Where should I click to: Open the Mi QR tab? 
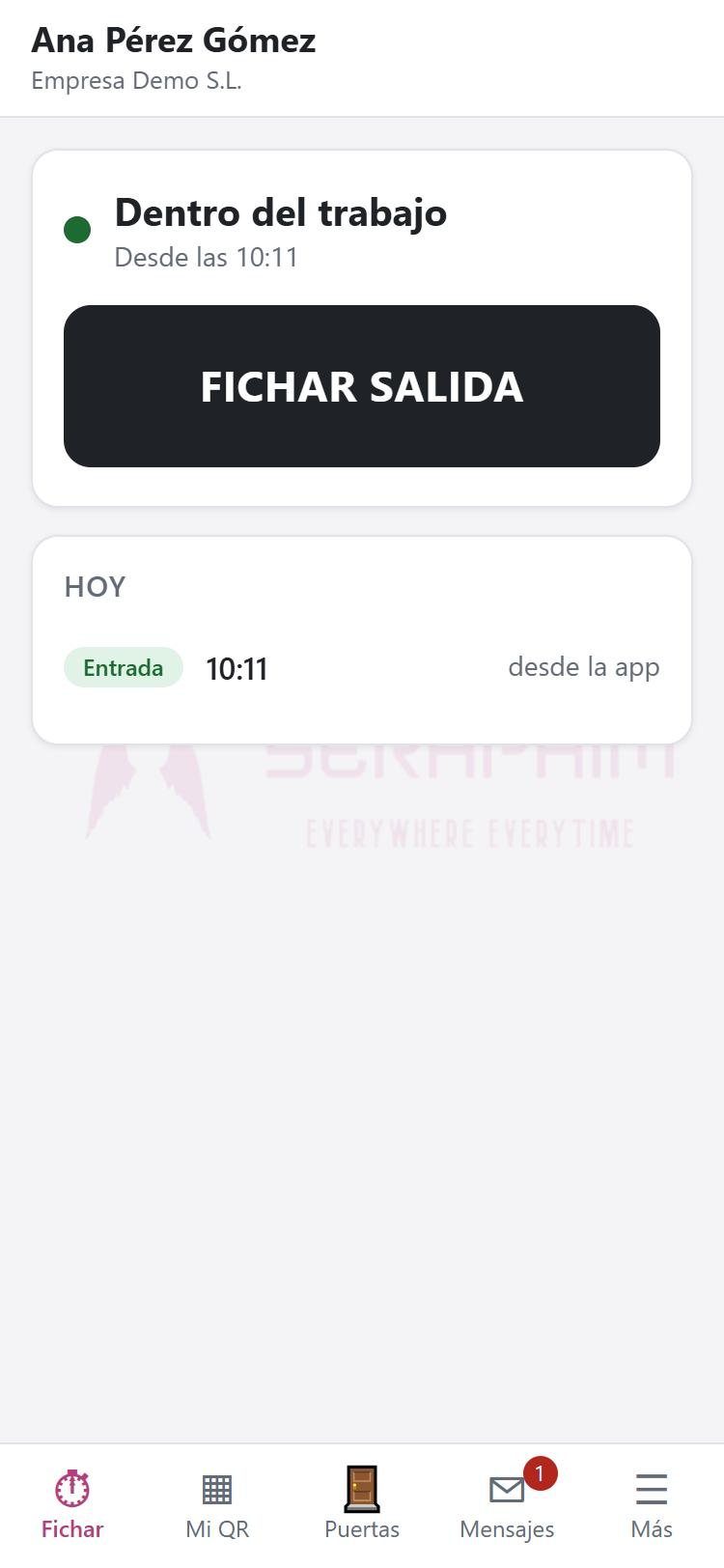(217, 1504)
